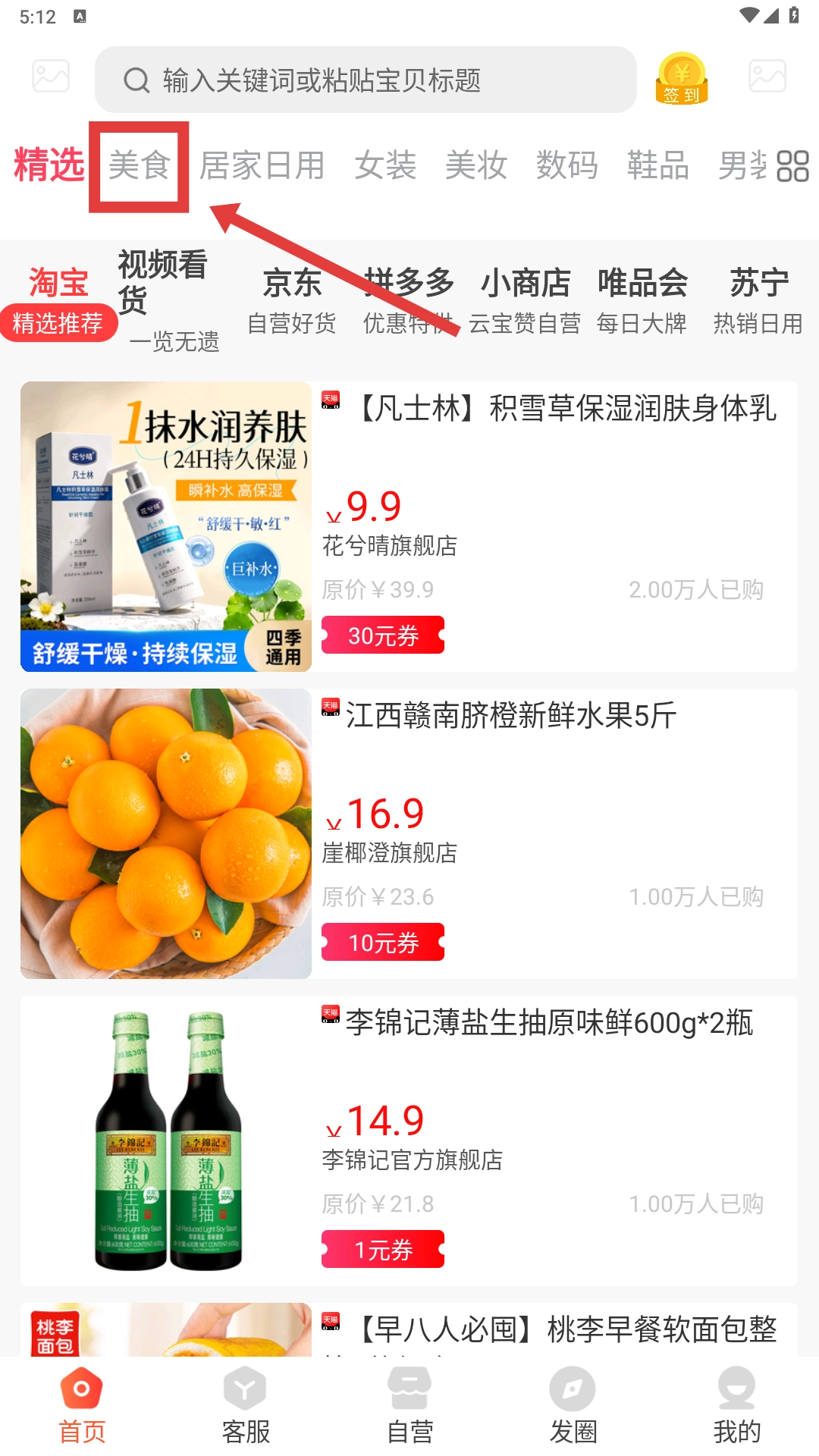Expand the all-categories grid icon

click(x=792, y=165)
